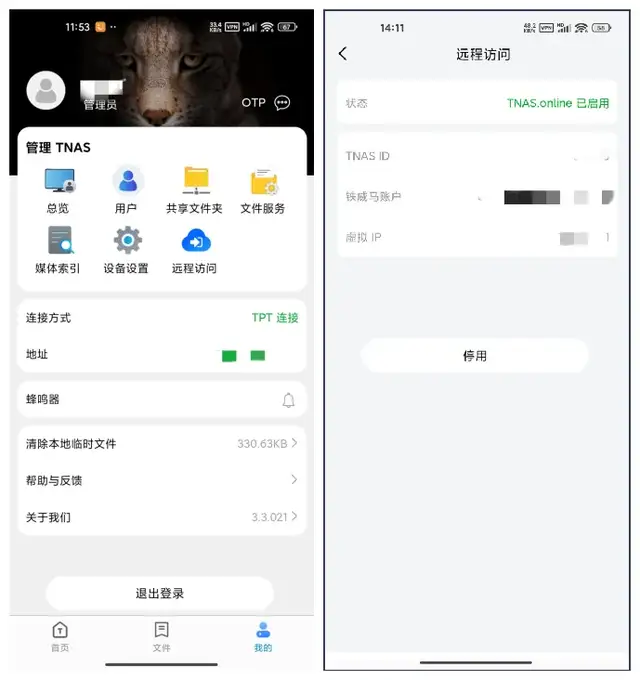This screenshot has height=680, width=640.
Task: Open 设备设置 device settings
Action: (x=126, y=242)
